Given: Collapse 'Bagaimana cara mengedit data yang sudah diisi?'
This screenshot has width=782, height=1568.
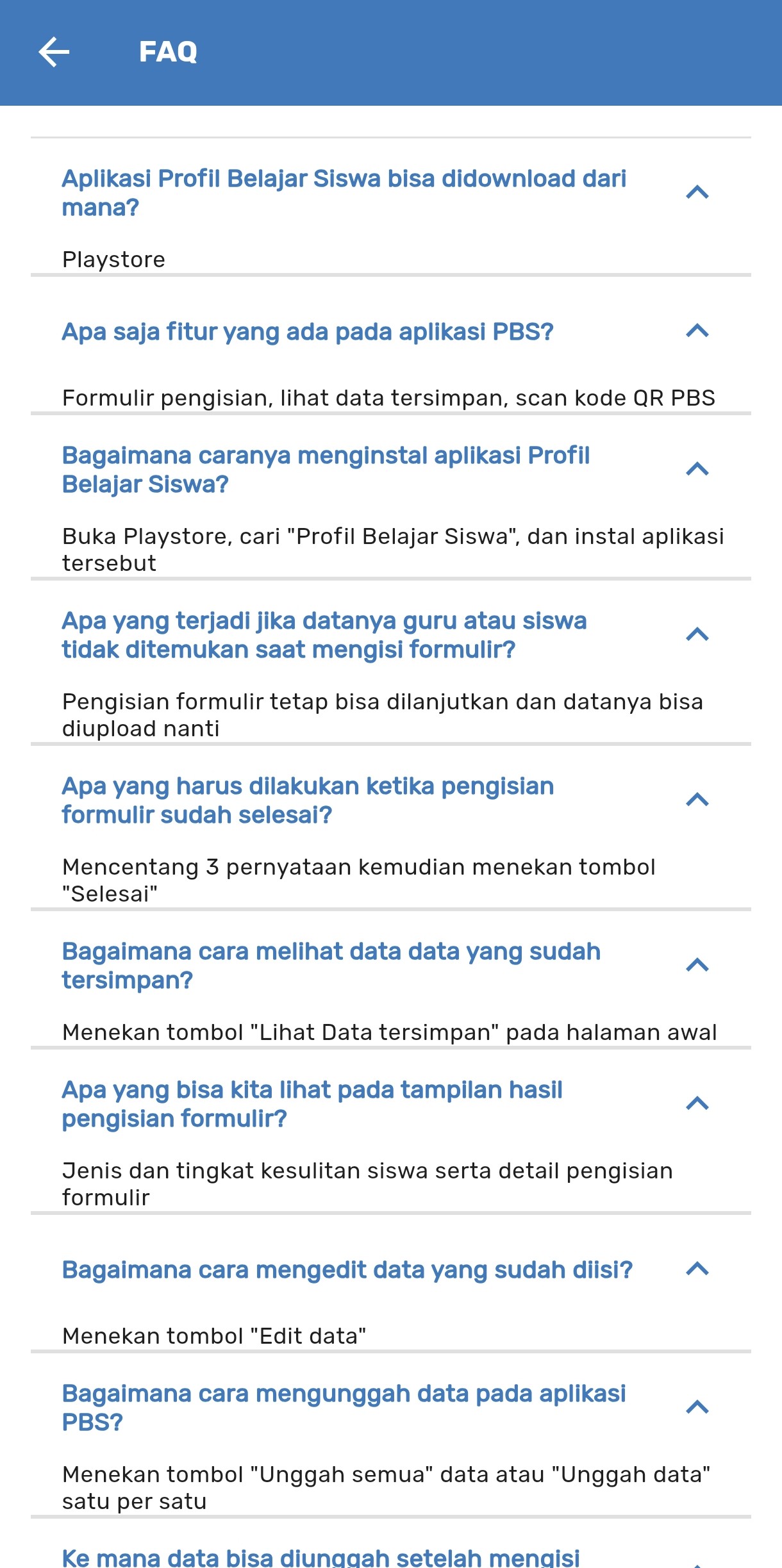Looking at the screenshot, I should click(x=697, y=1269).
